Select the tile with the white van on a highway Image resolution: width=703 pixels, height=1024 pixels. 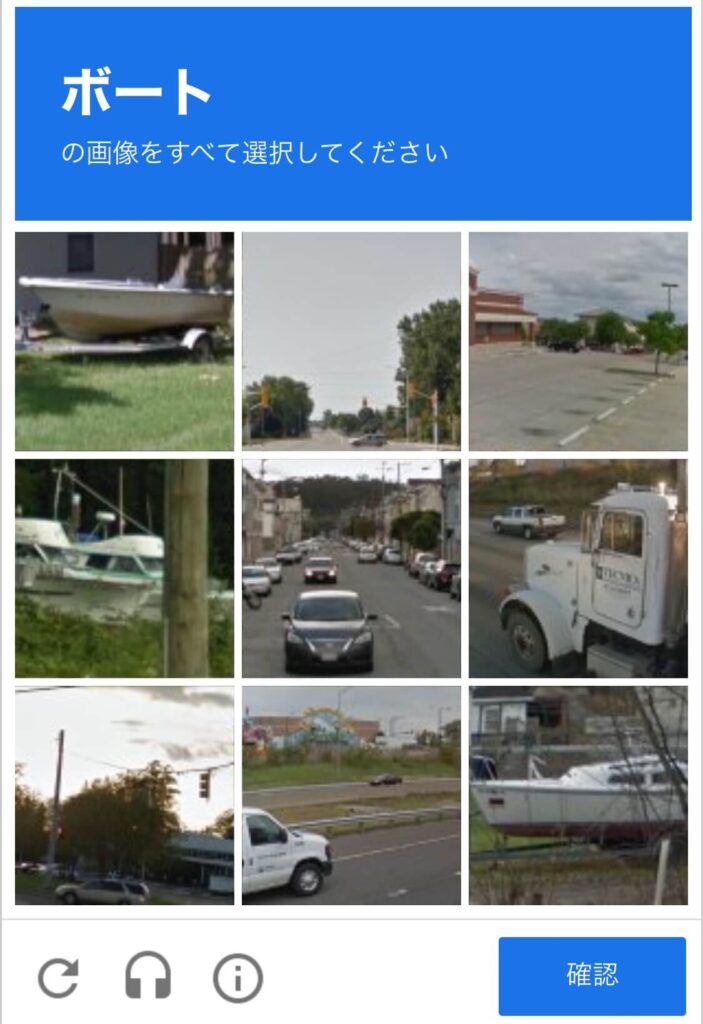(x=351, y=795)
